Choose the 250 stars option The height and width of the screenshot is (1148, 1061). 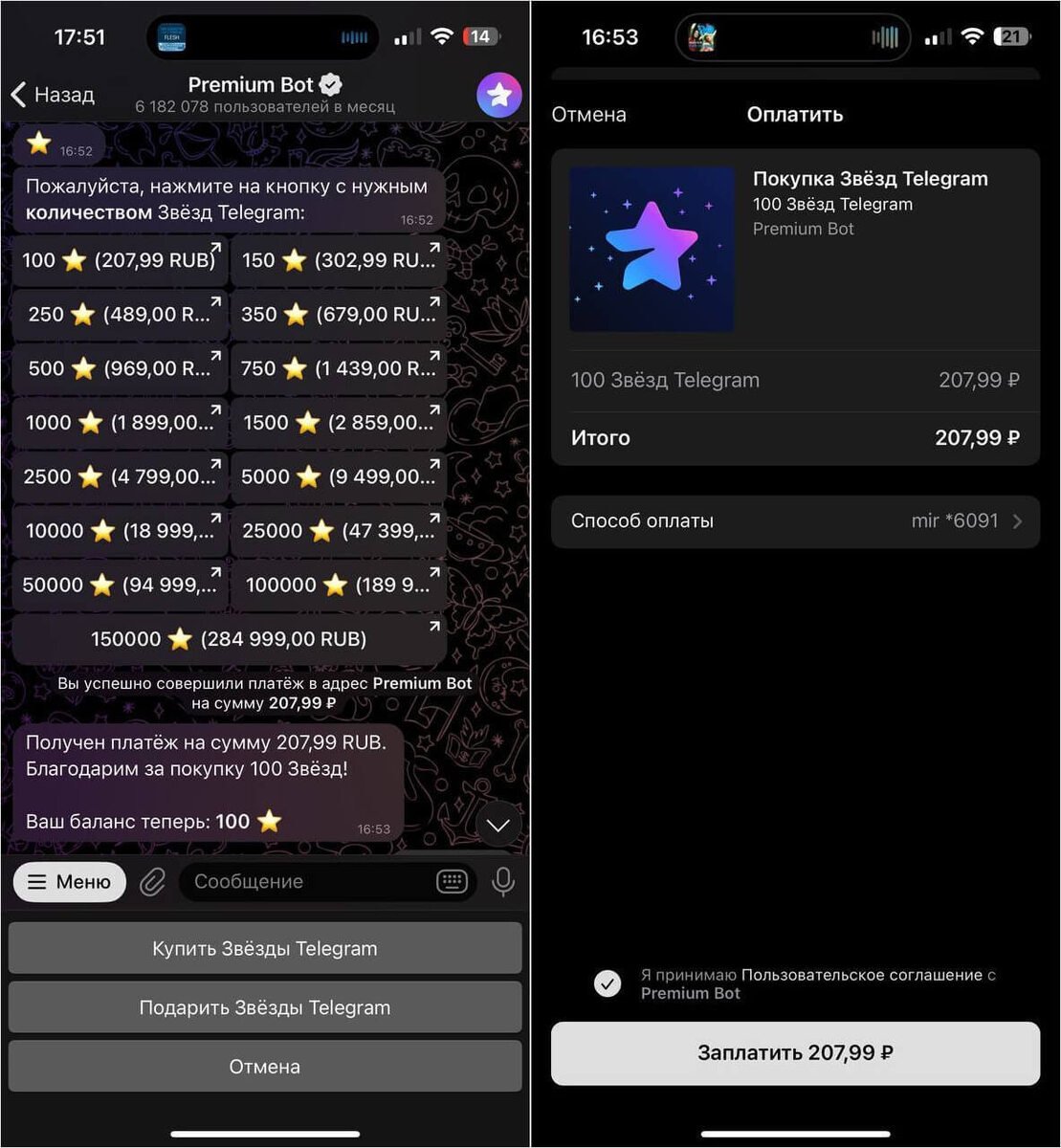[x=121, y=314]
